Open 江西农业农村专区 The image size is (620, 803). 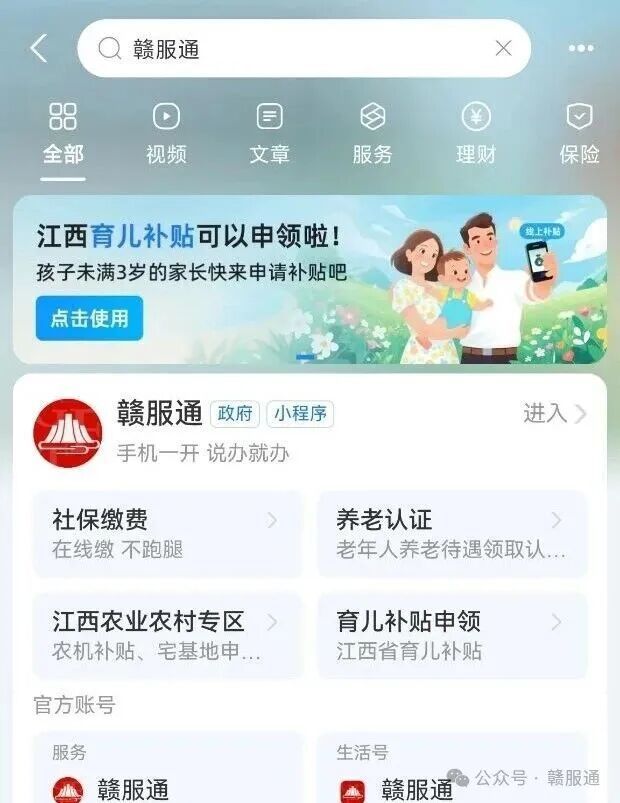pyautogui.click(x=167, y=636)
